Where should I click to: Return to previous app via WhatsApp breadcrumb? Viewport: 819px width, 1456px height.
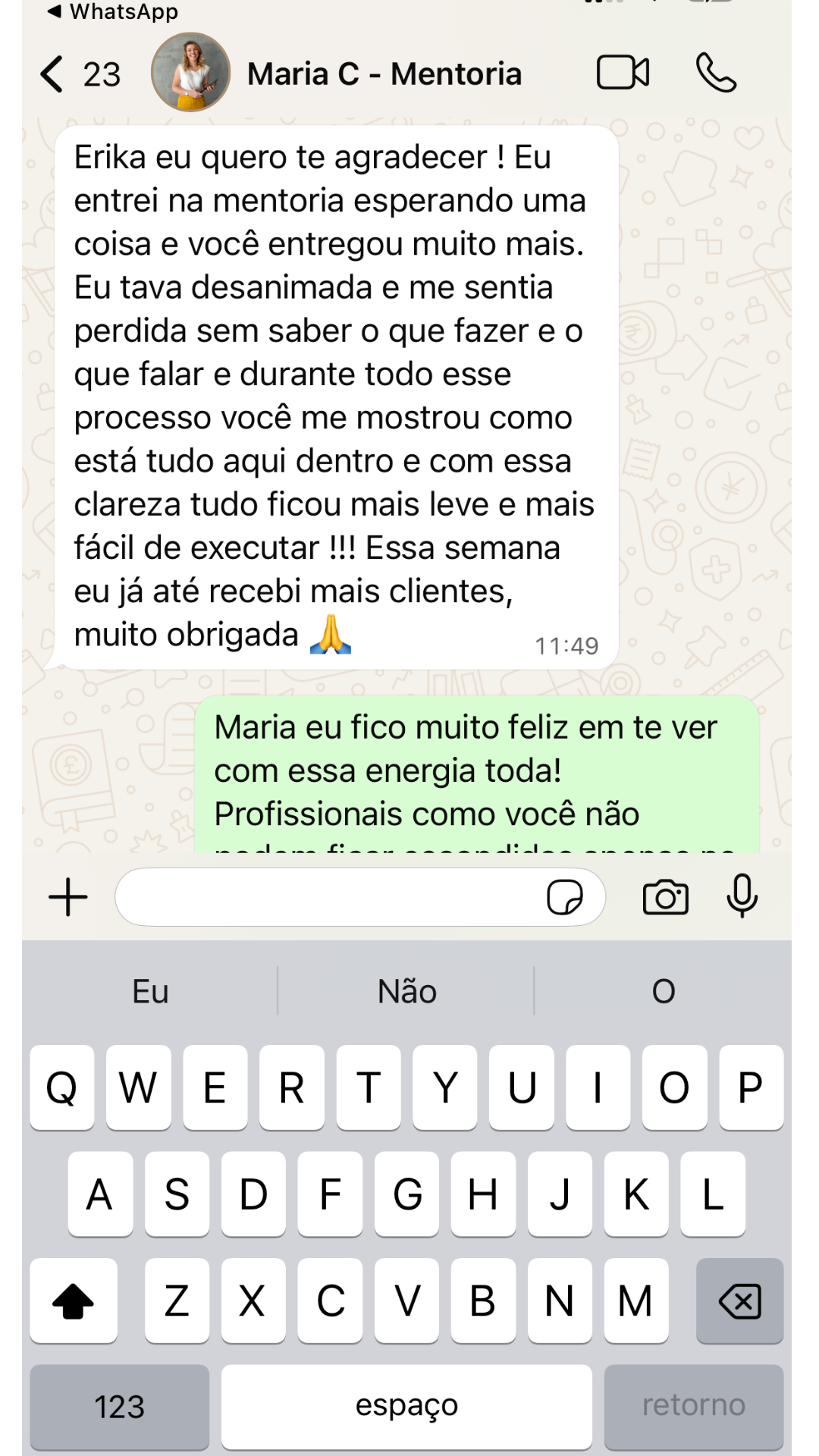pyautogui.click(x=112, y=11)
